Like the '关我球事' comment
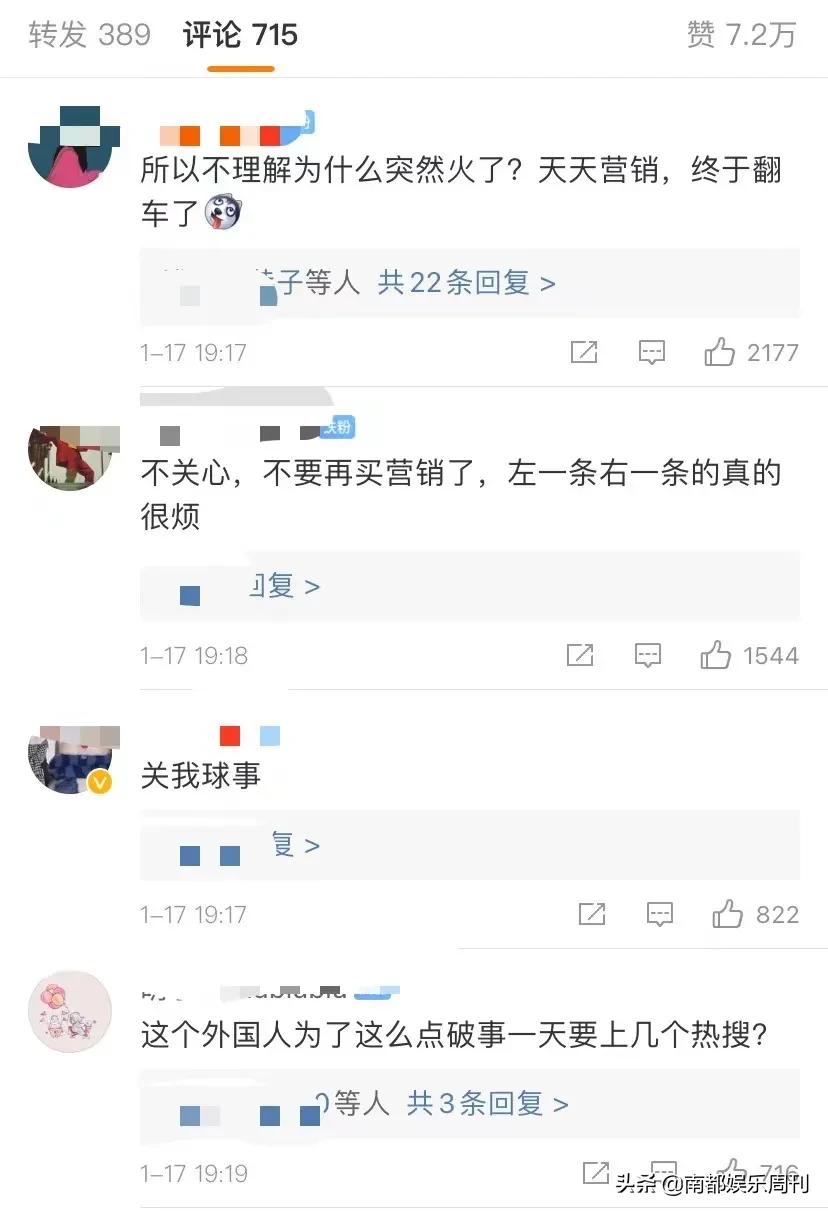 pos(725,913)
